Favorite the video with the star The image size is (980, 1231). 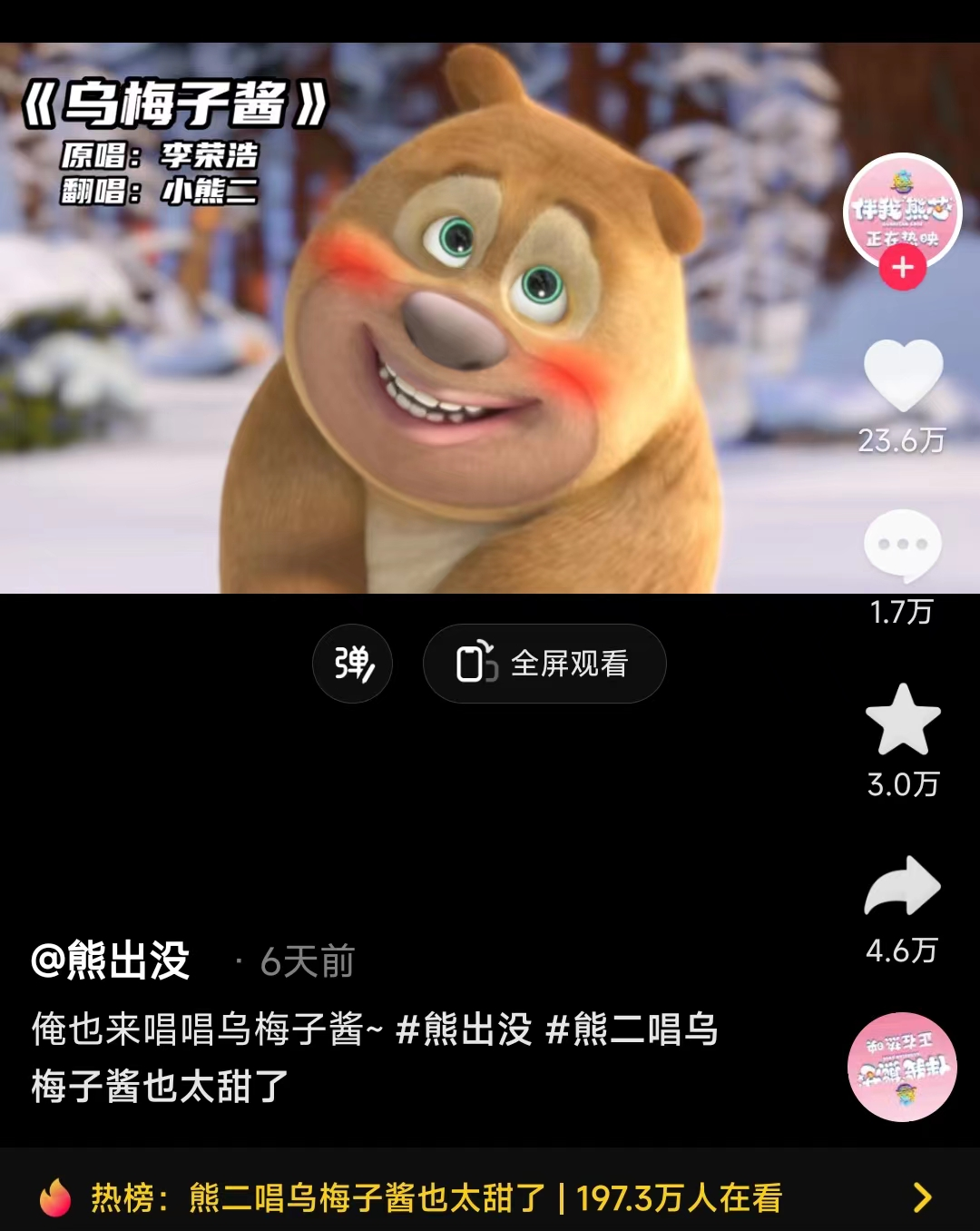coord(902,720)
